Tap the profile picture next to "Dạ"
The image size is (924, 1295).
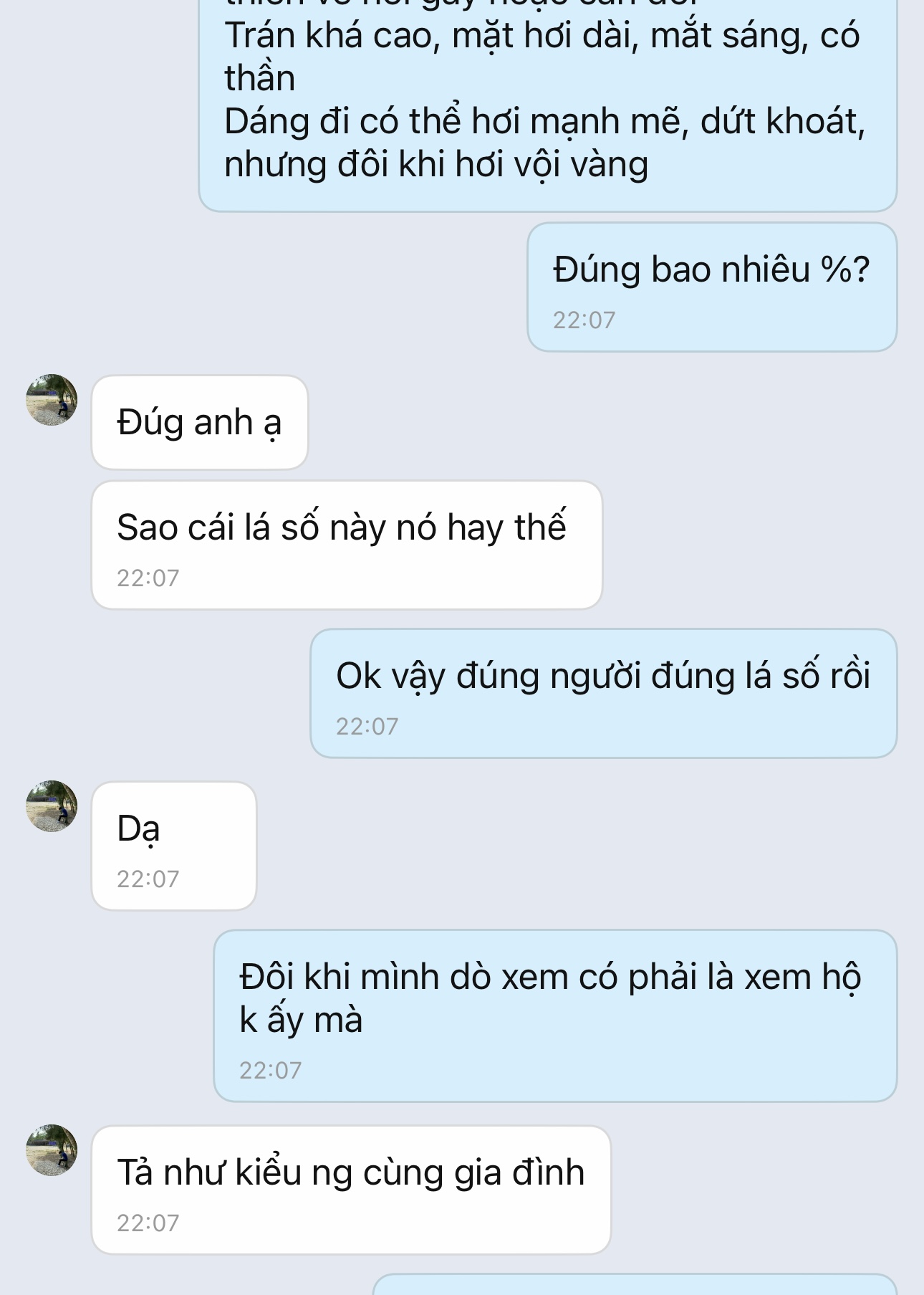pos(52,806)
